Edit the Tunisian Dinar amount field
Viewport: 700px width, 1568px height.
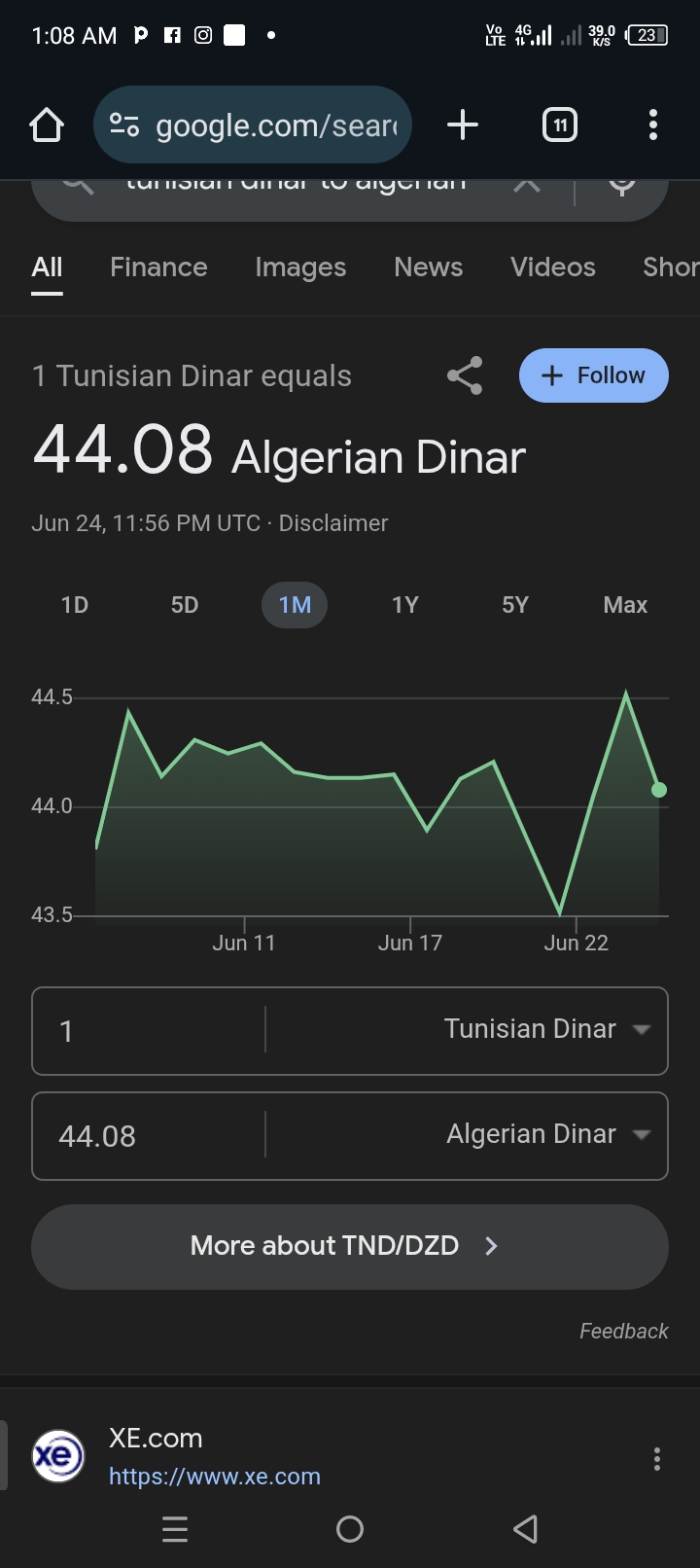click(x=149, y=1031)
